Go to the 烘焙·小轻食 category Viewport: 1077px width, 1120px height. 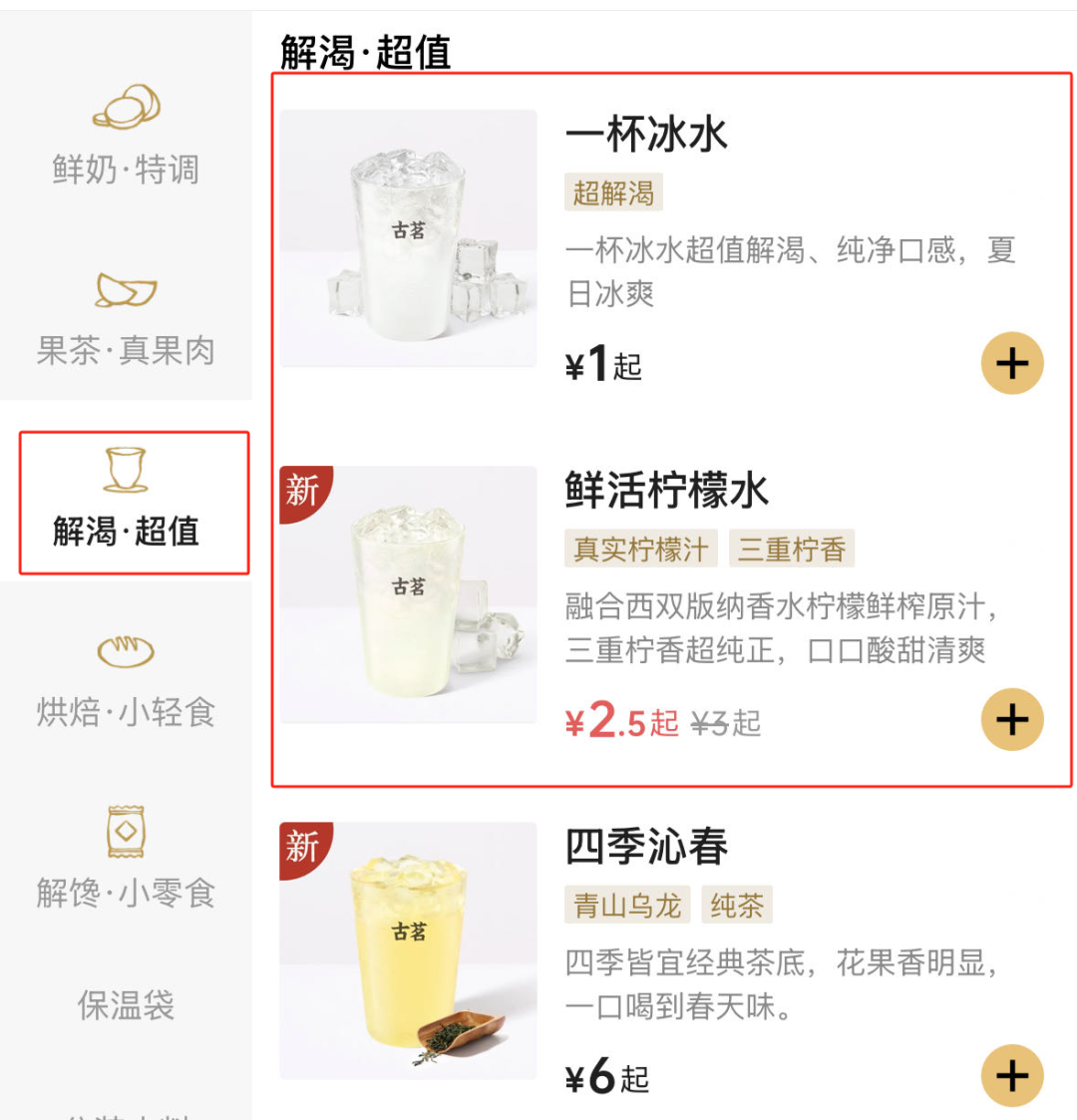pos(126,682)
